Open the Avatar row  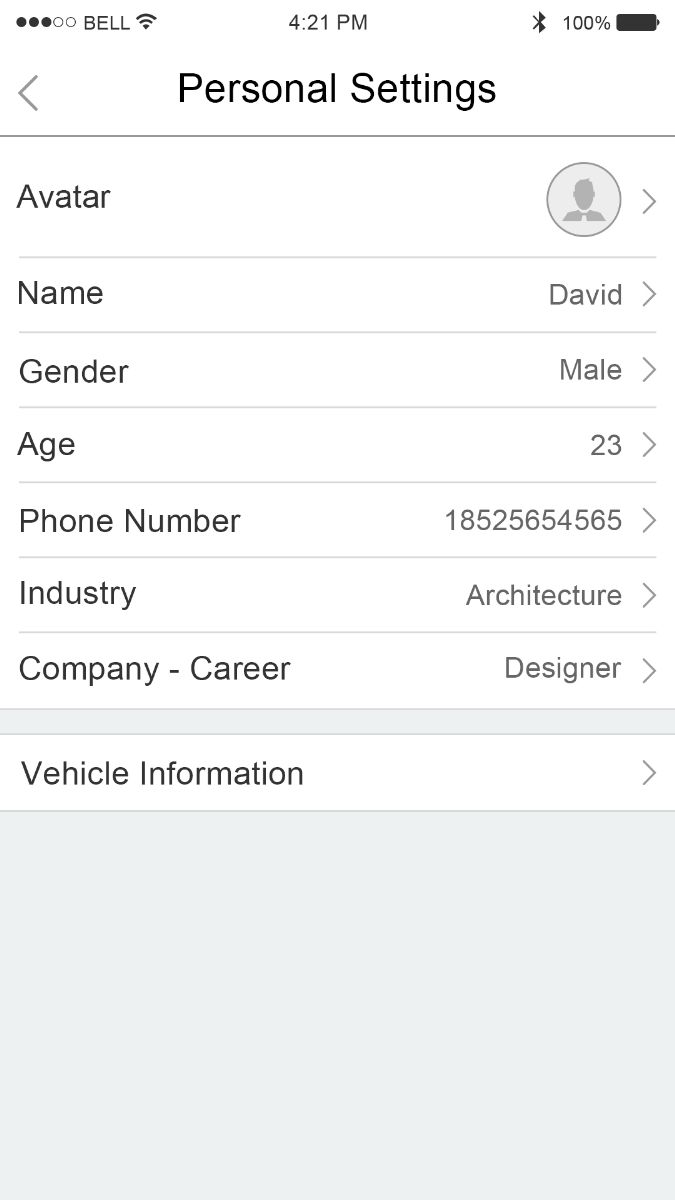[337, 198]
